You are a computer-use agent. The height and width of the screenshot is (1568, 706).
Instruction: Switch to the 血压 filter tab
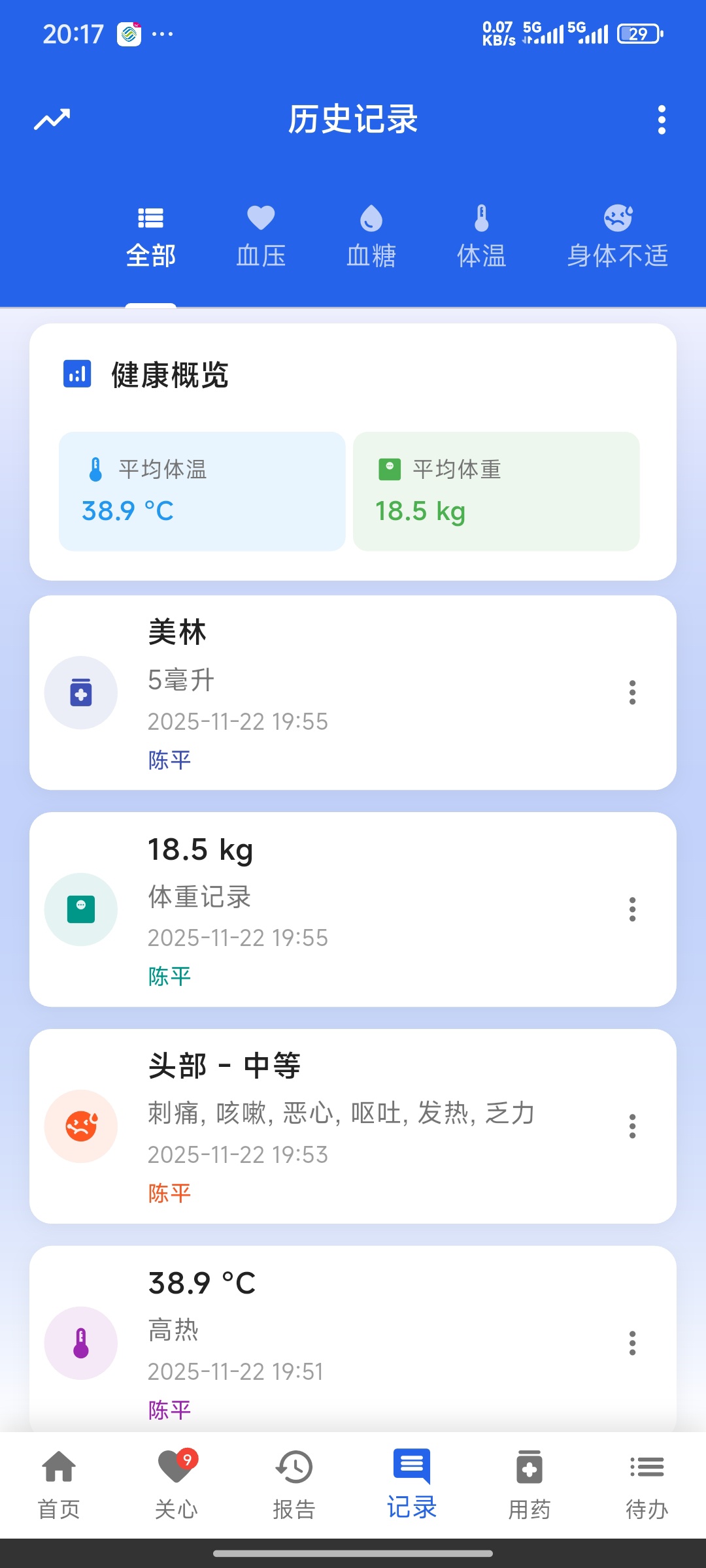pyautogui.click(x=261, y=237)
